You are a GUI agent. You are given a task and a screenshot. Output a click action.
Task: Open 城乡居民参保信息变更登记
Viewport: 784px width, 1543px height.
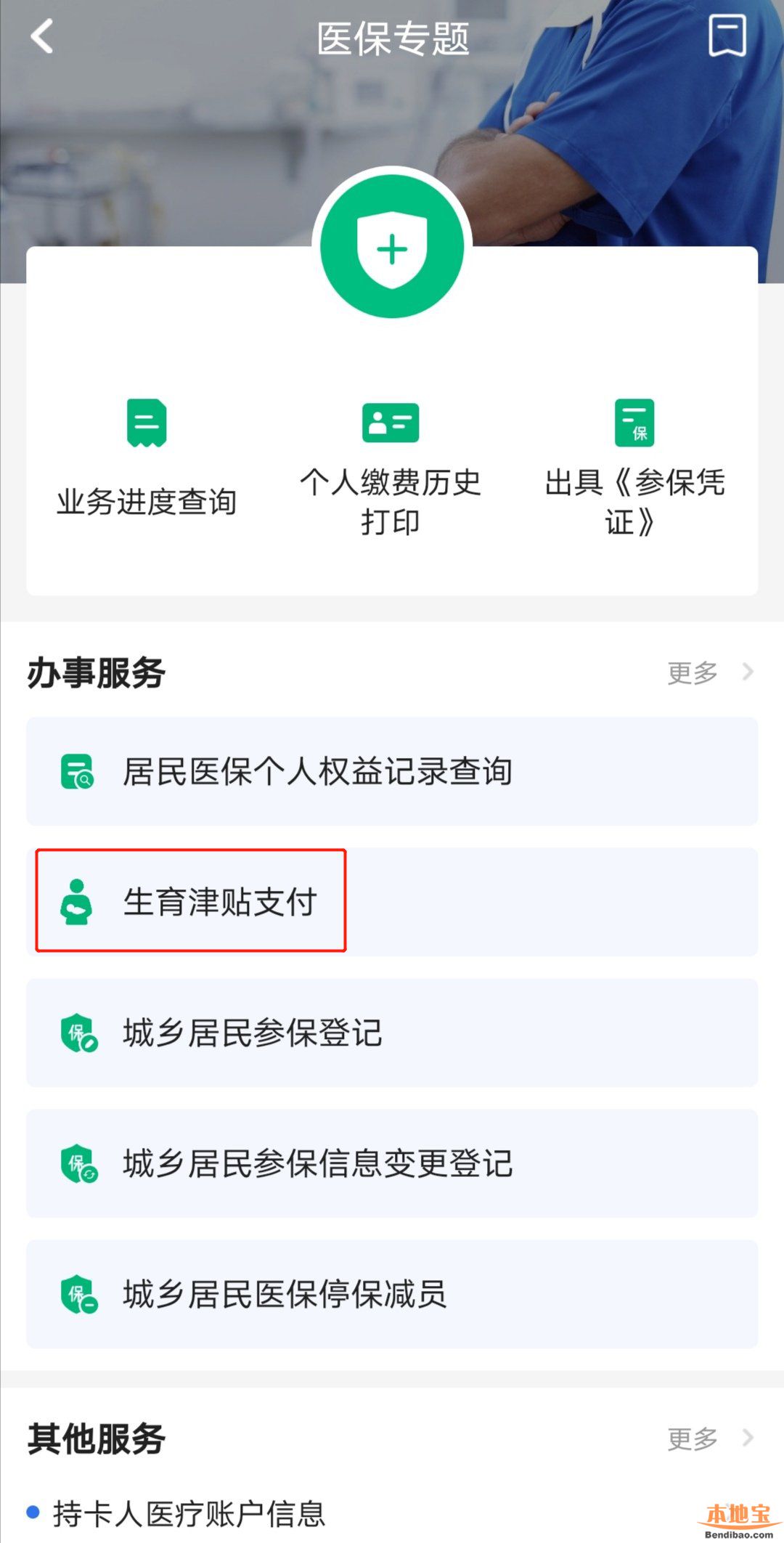[392, 1163]
